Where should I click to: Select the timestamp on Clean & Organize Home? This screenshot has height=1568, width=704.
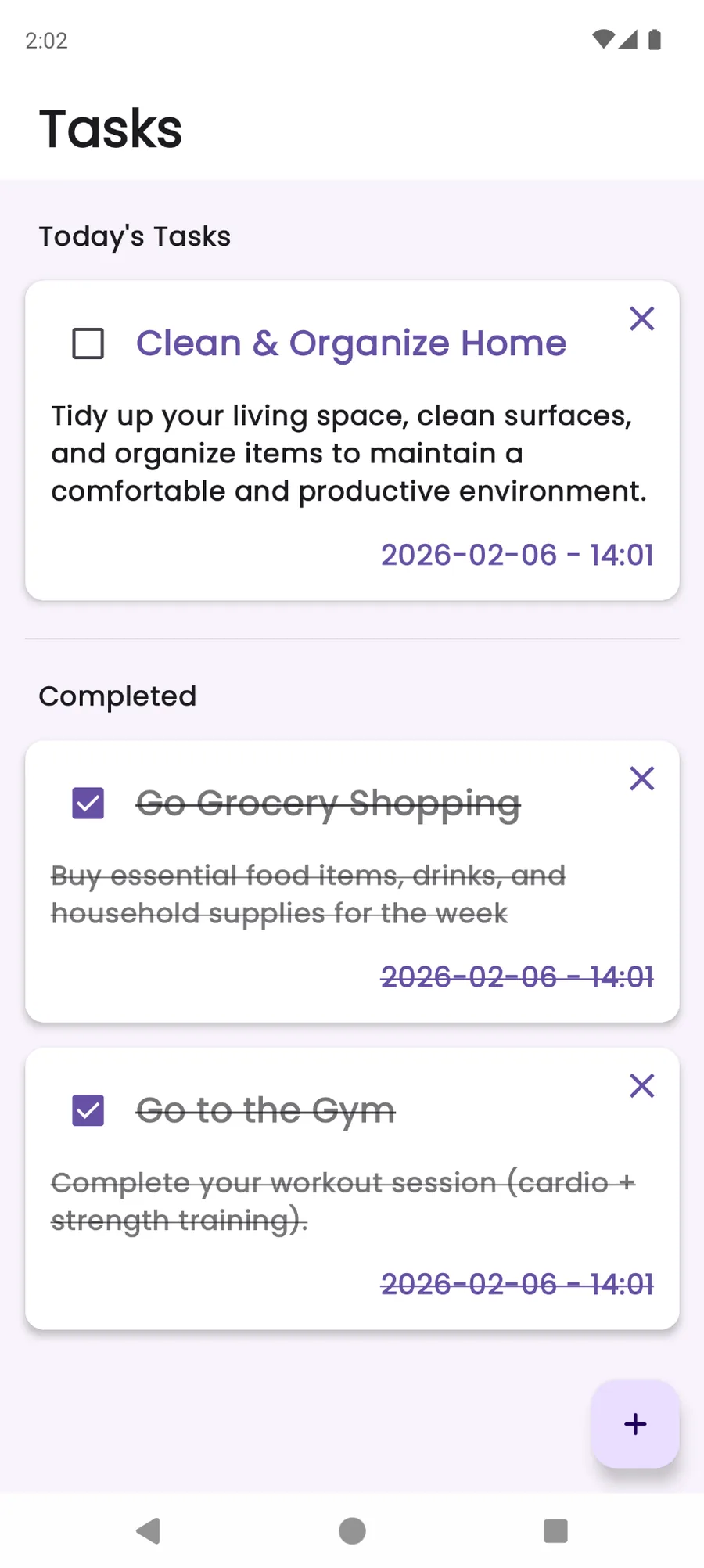click(518, 555)
